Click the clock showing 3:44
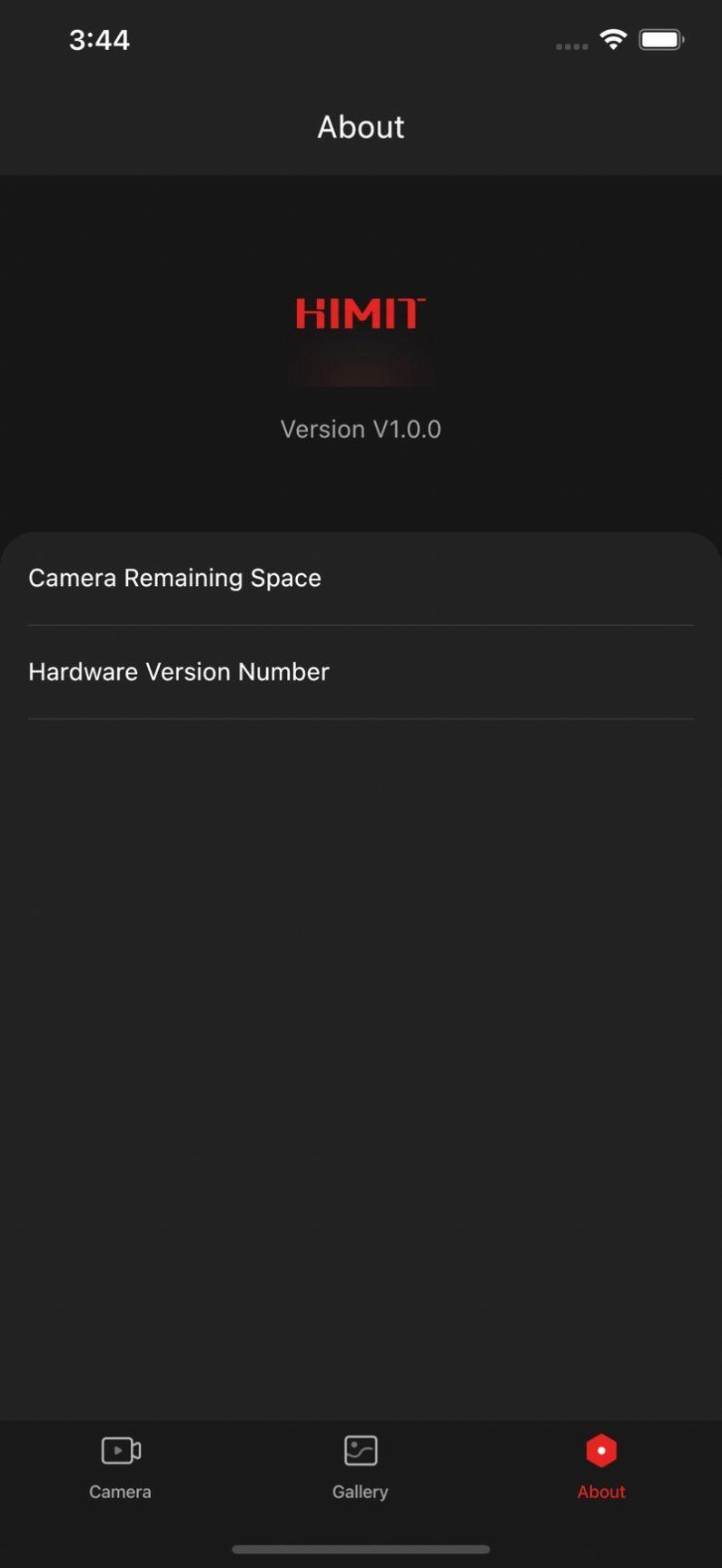722x1568 pixels. click(x=101, y=39)
